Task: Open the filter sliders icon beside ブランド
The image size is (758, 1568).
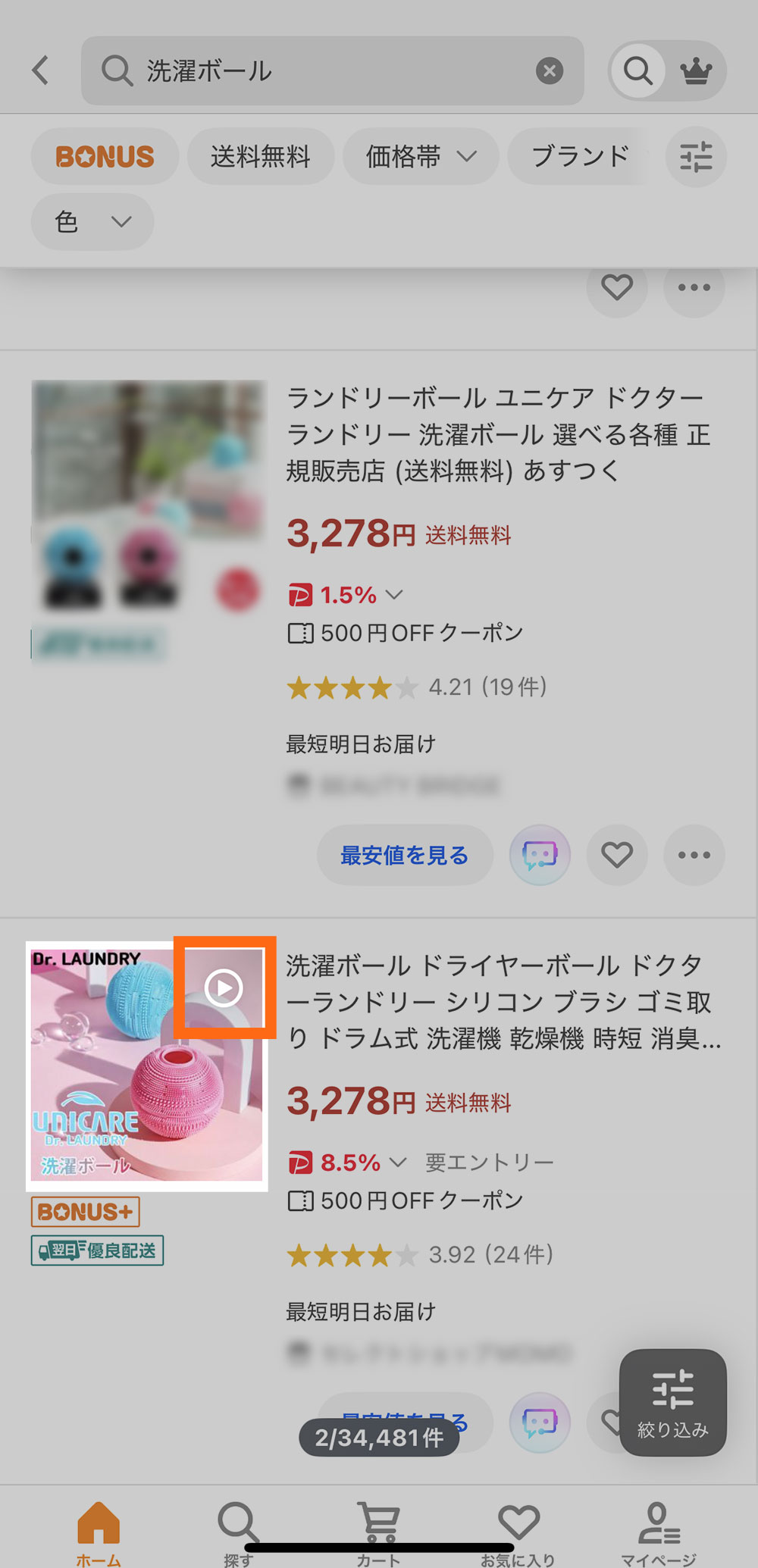Action: click(x=695, y=157)
